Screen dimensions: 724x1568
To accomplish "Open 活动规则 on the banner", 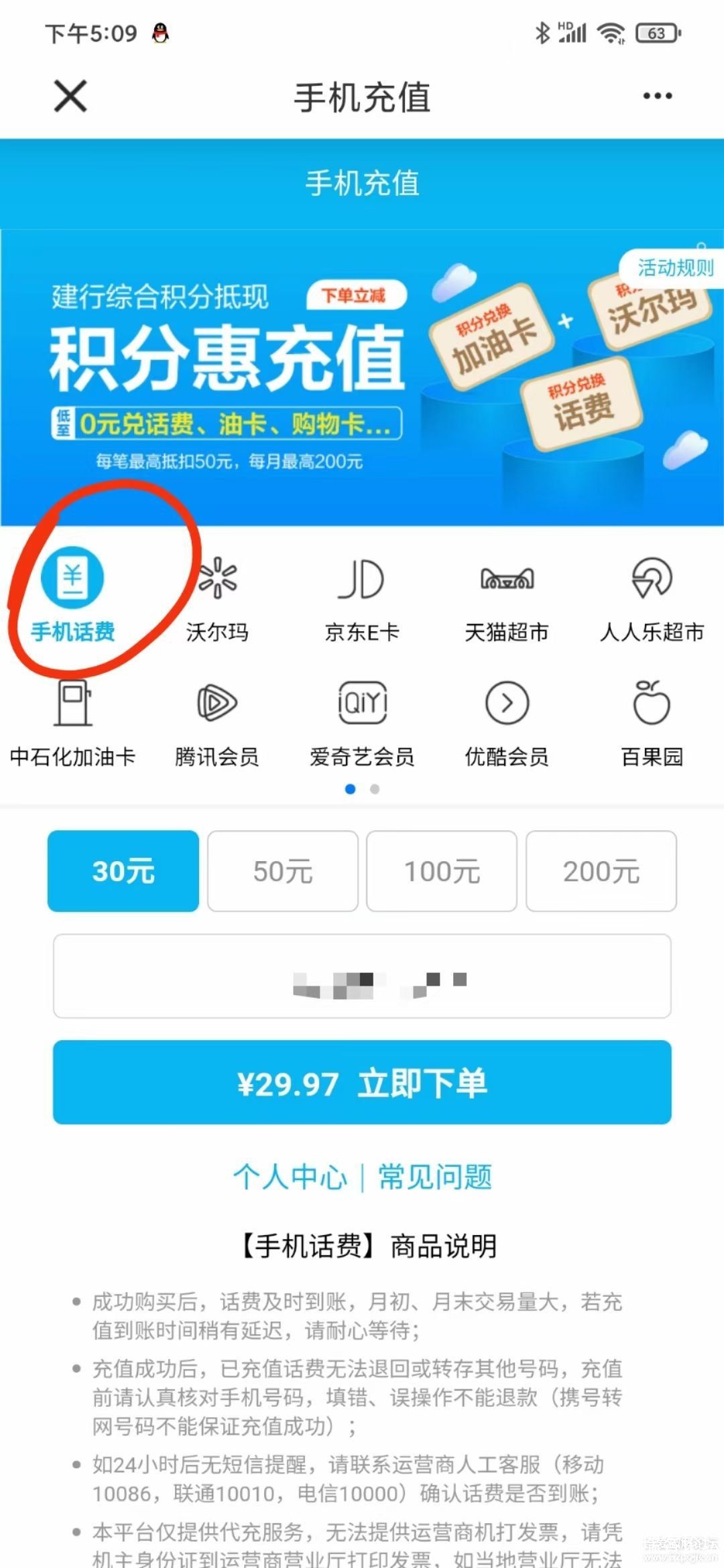I will pyautogui.click(x=674, y=268).
